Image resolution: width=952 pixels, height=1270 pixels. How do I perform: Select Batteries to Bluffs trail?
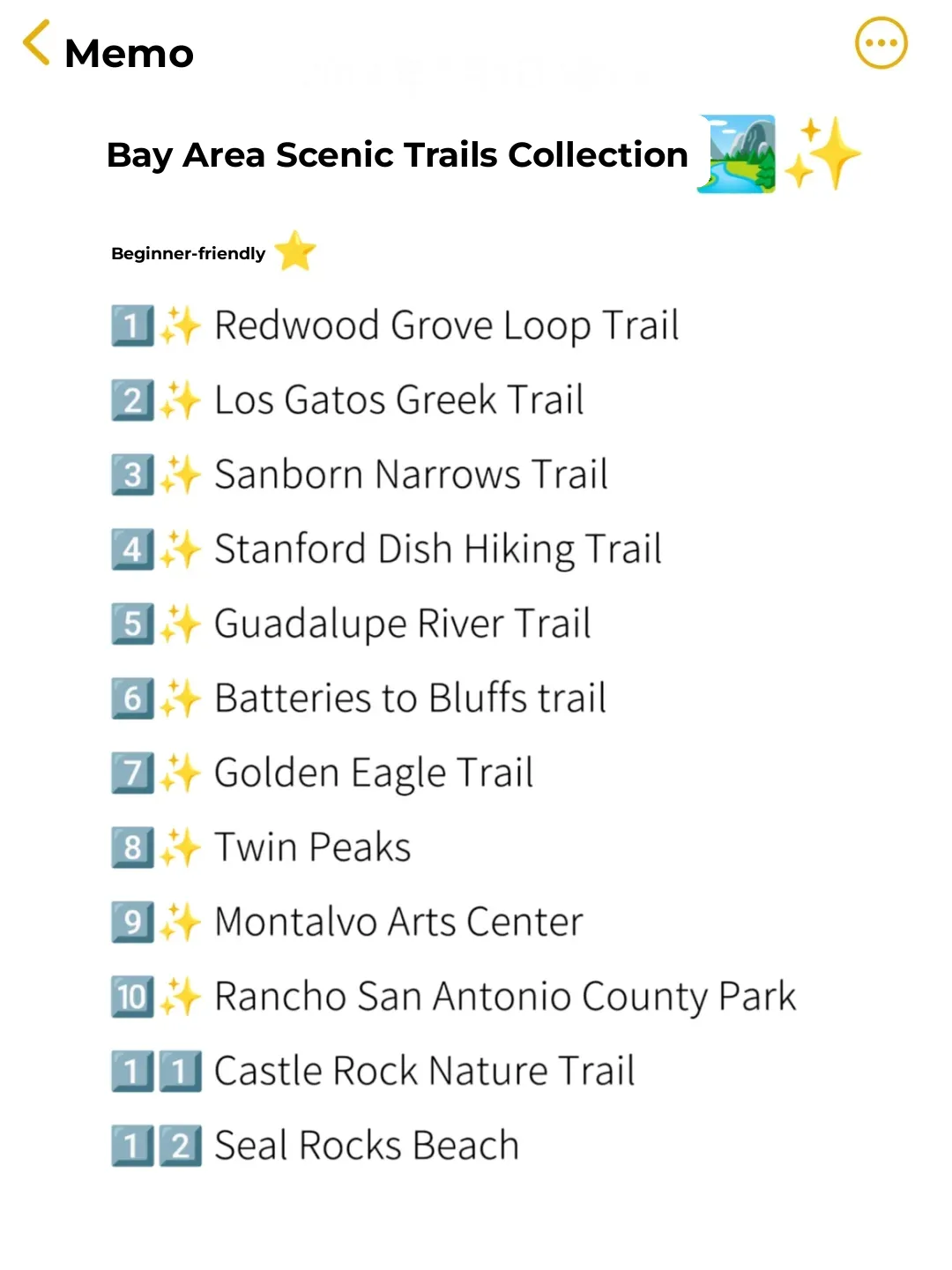point(409,698)
